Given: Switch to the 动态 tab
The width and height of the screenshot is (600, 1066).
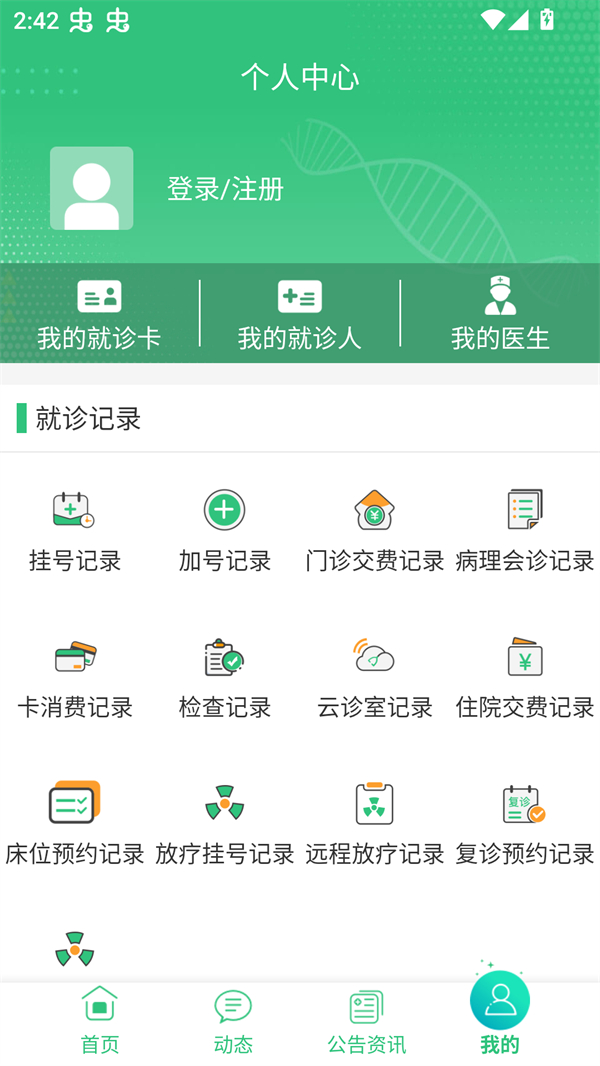Looking at the screenshot, I should (233, 1020).
